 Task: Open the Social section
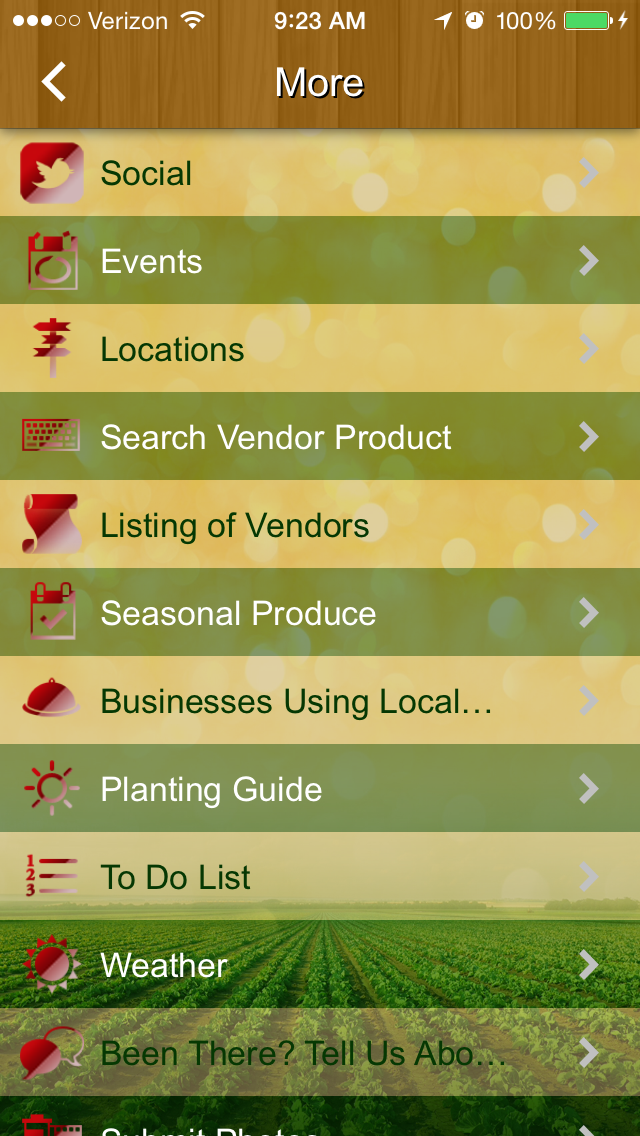[x=320, y=173]
